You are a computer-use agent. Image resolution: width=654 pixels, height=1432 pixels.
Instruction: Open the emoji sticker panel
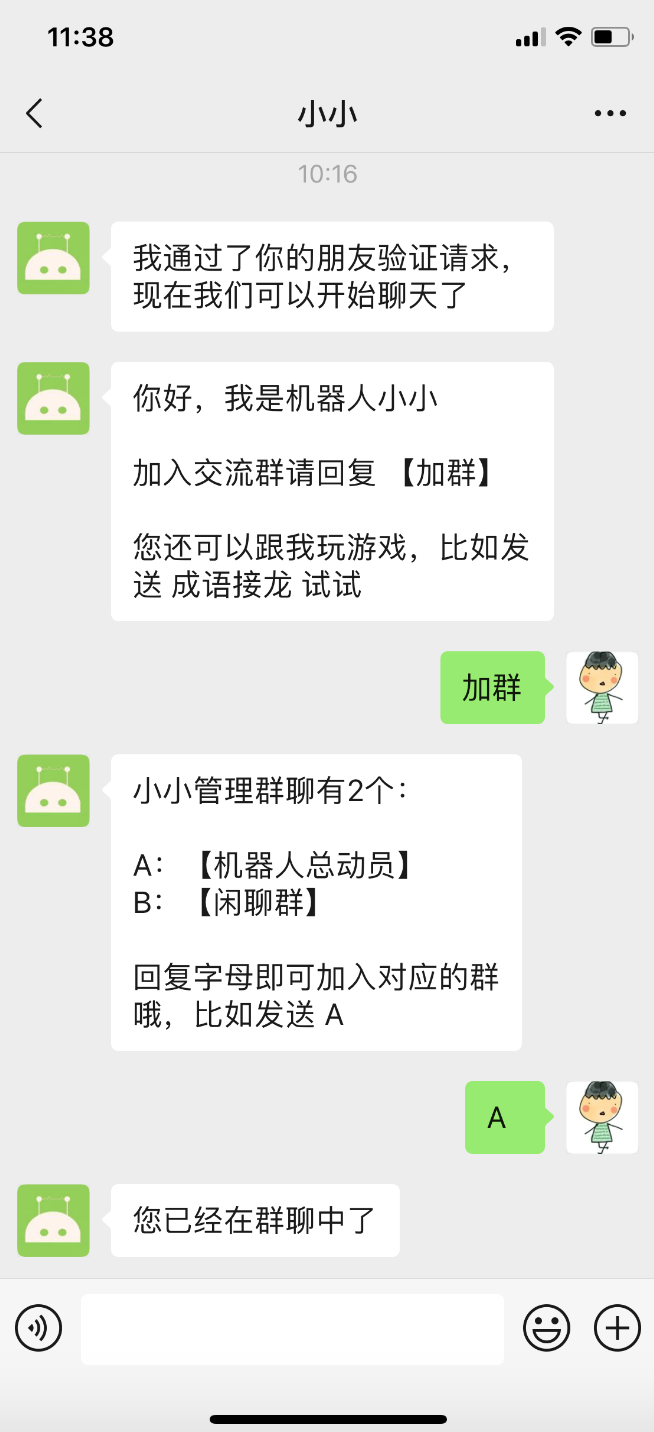pos(547,1328)
